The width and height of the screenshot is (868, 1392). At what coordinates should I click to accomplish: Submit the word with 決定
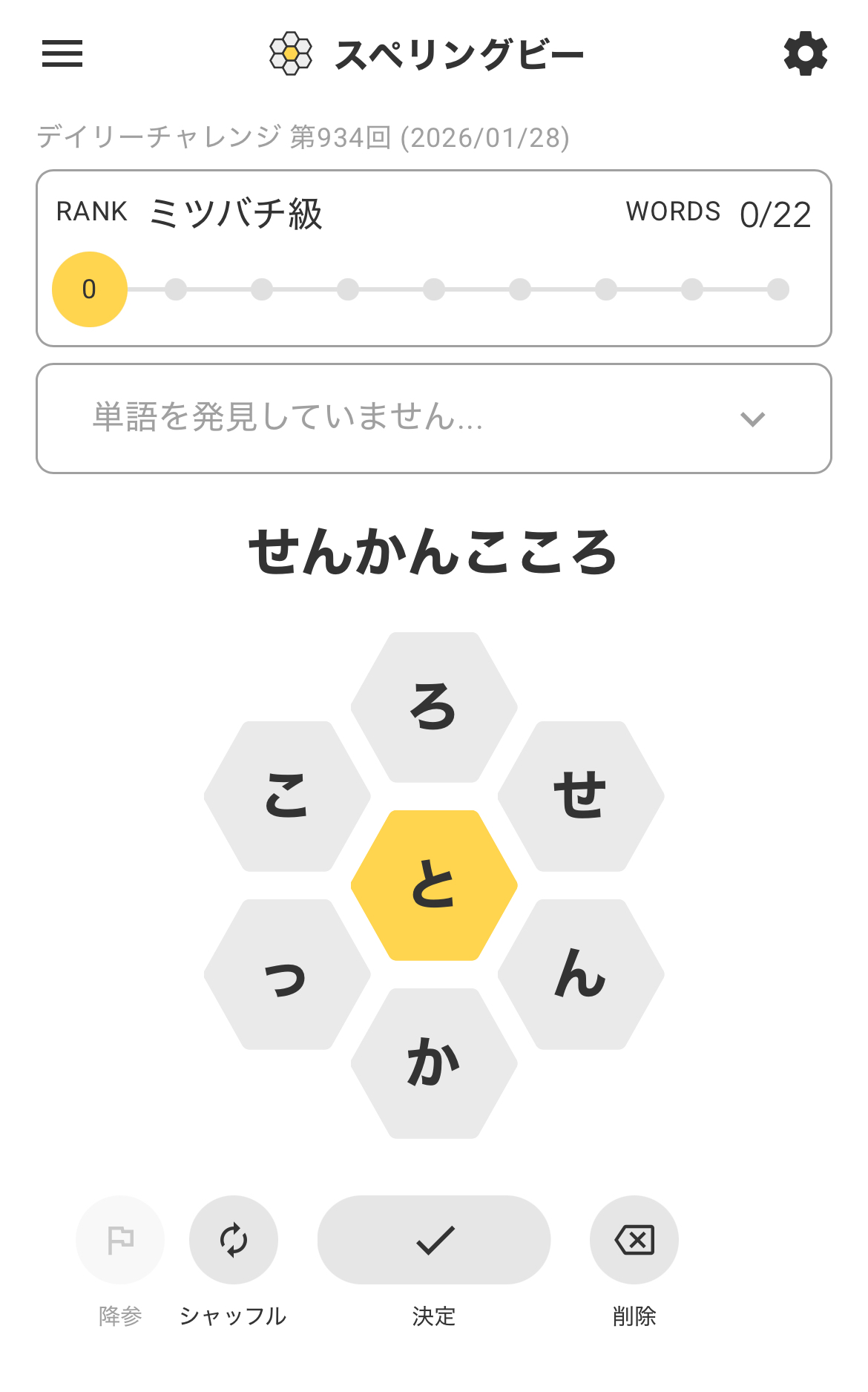coord(434,1240)
